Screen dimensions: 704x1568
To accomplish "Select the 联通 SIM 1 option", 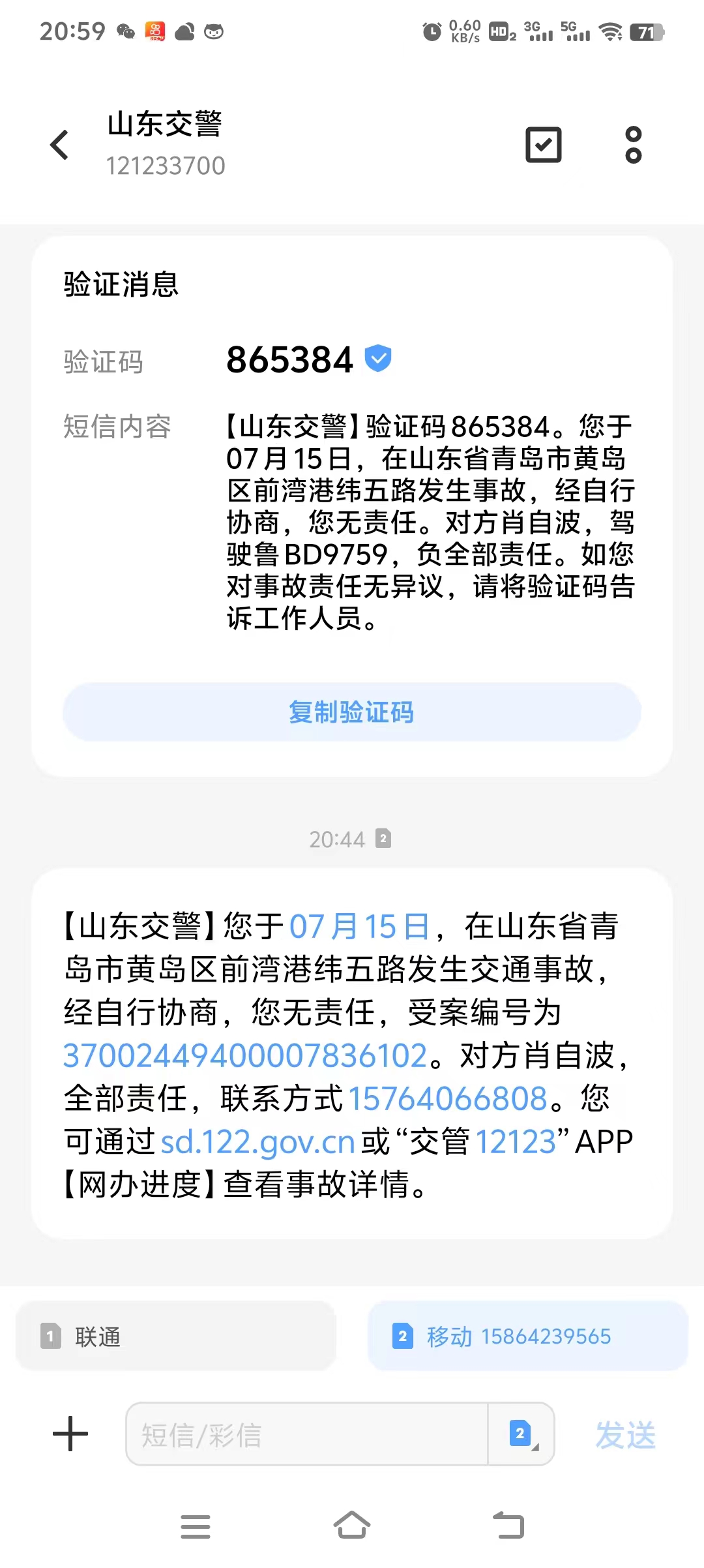I will pos(176,1336).
